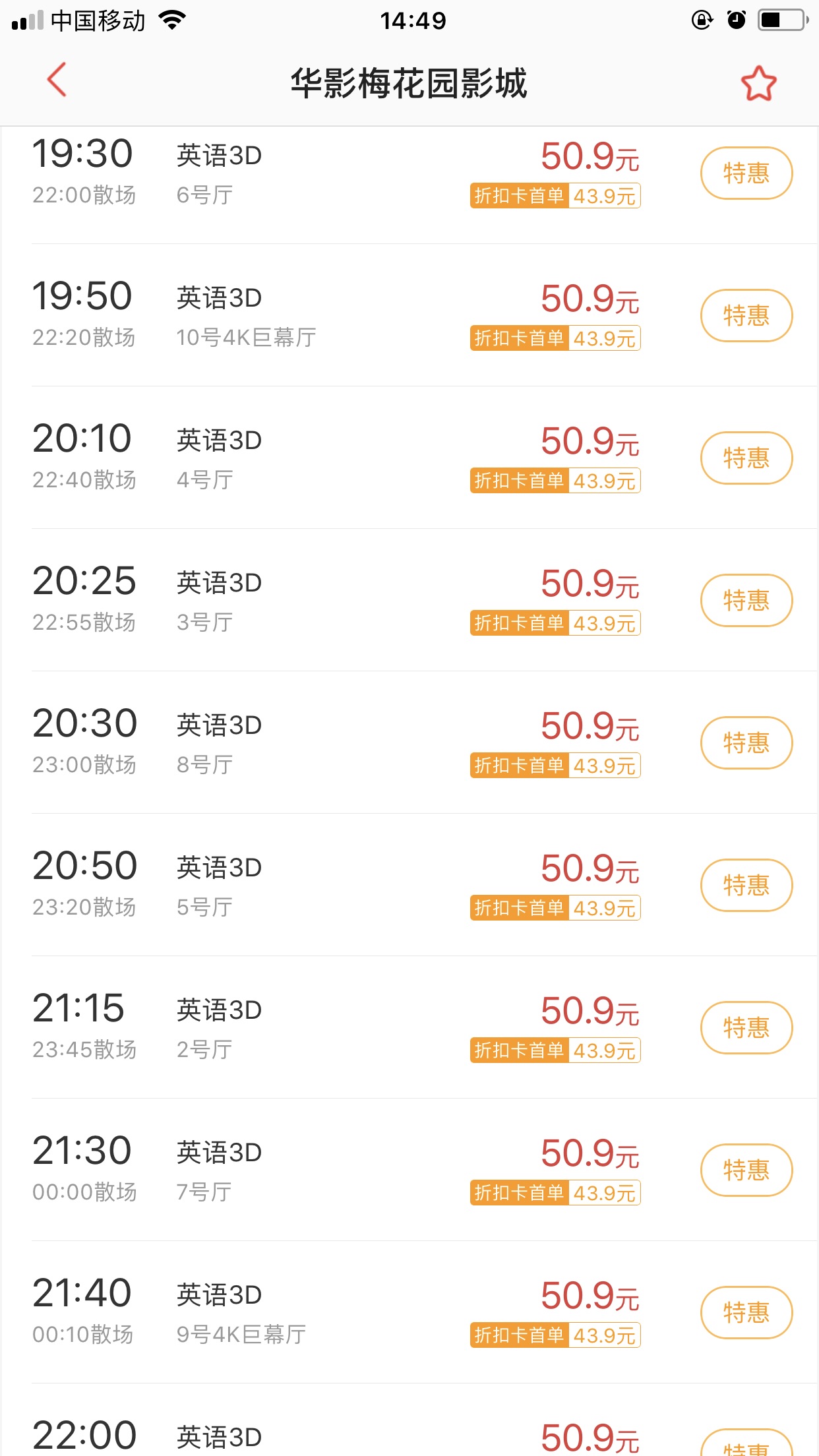Choose 特惠 for the 20:25 screening
This screenshot has height=1456, width=819.
click(746, 601)
